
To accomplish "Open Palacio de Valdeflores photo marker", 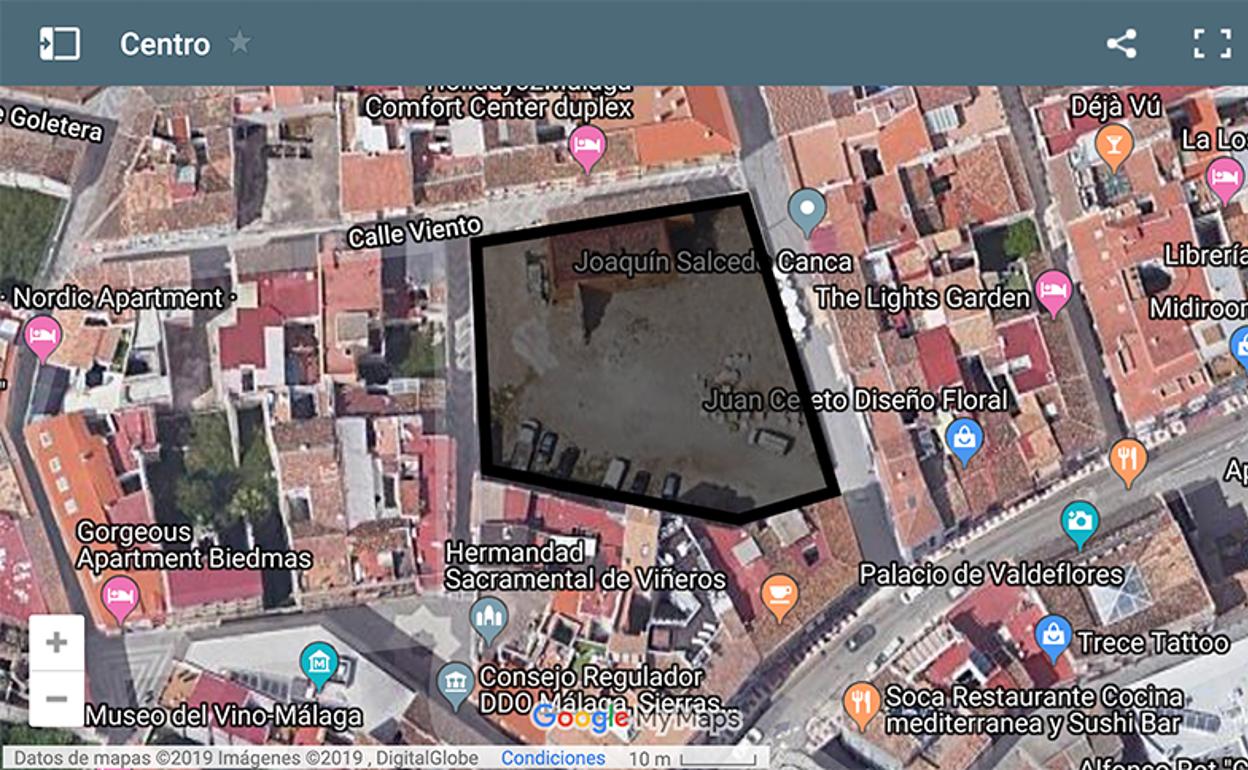I will (1080, 522).
